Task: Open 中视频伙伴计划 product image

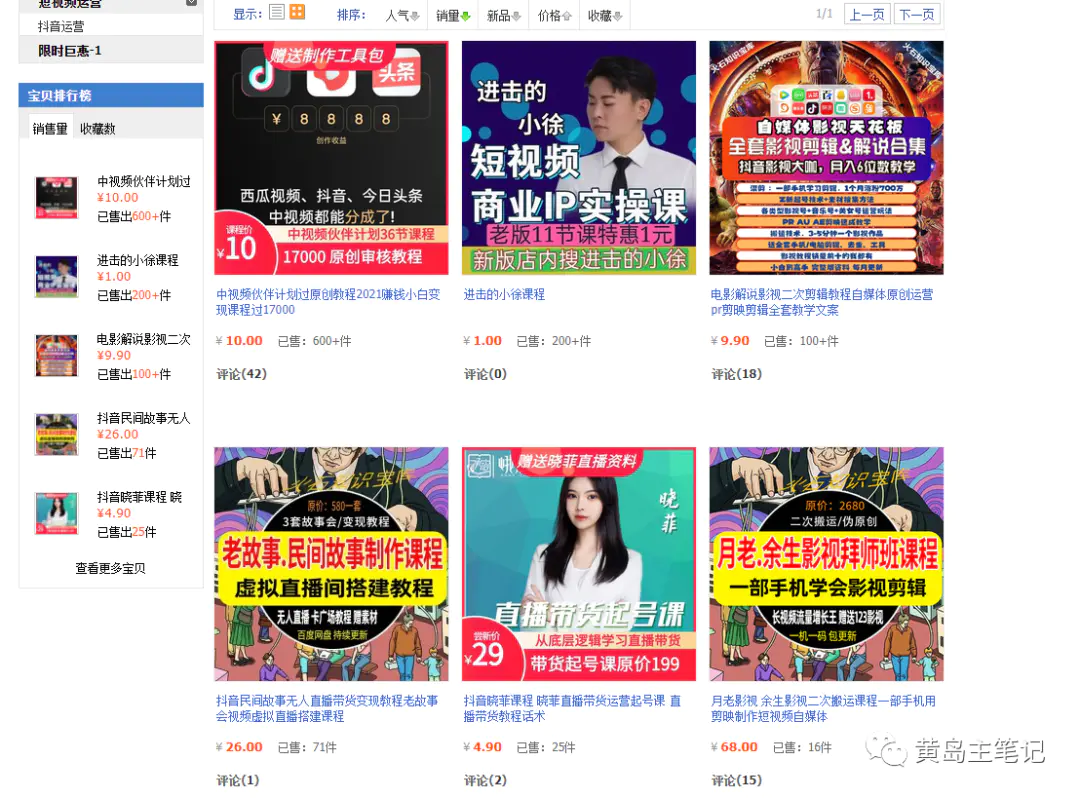Action: click(x=331, y=158)
